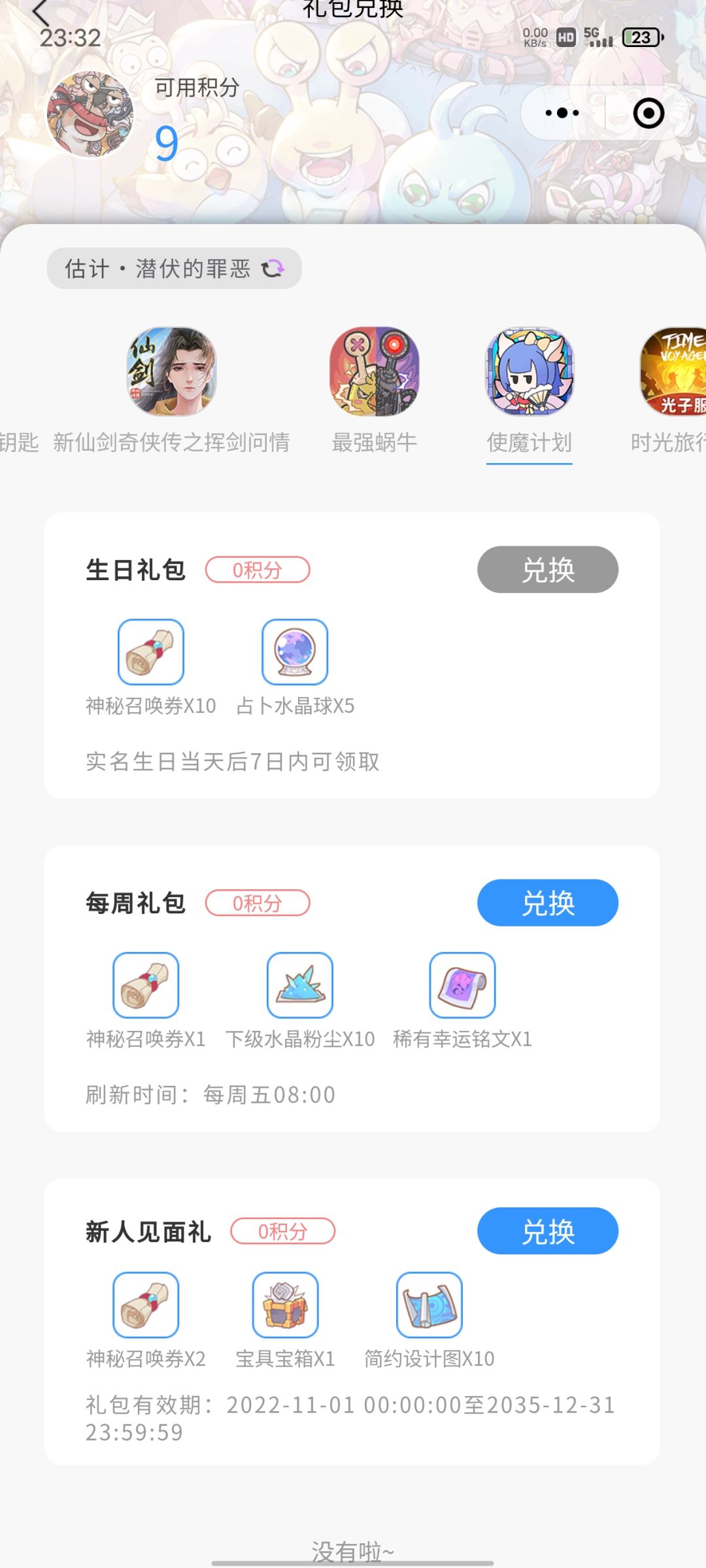Tap the 神秘召唤券 item icon in 生日礼包

(x=151, y=652)
